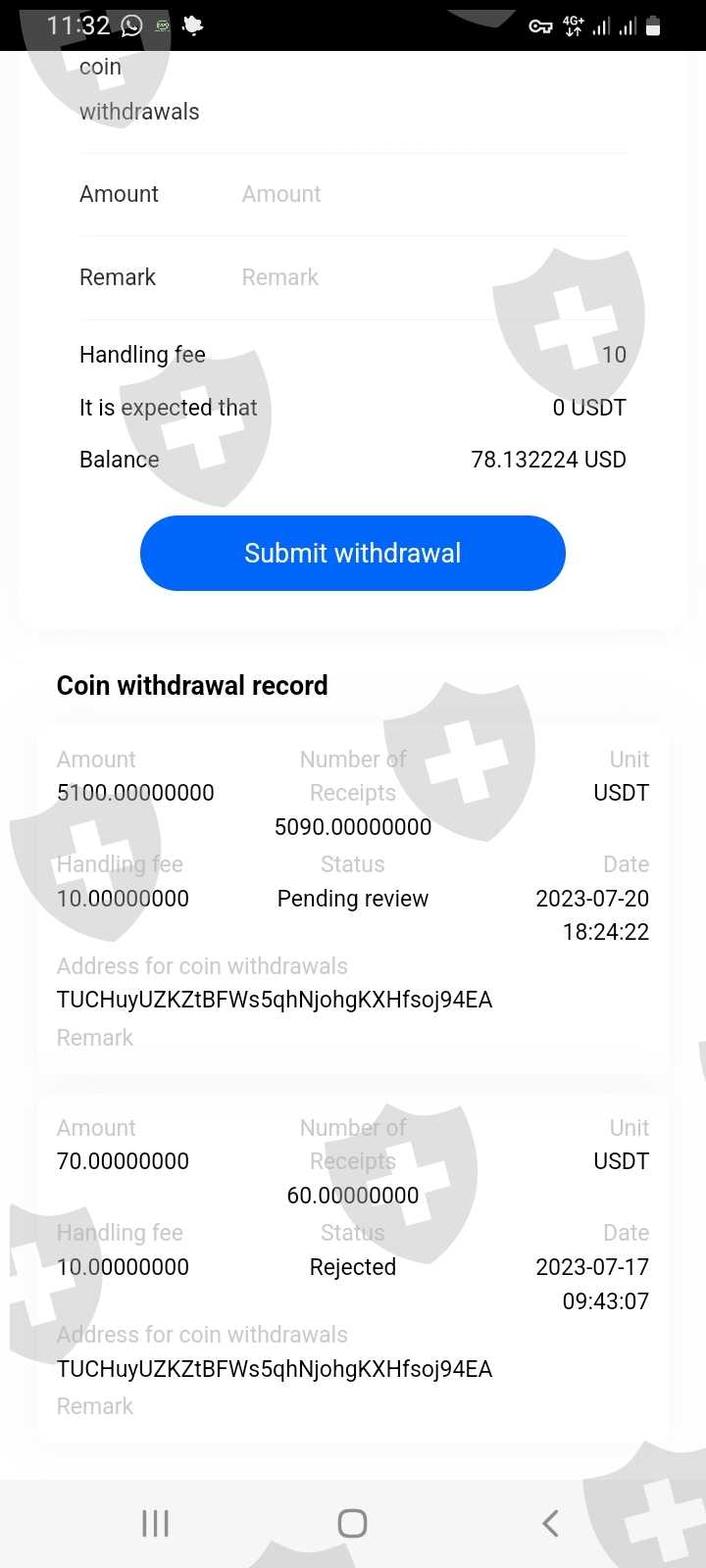
Task: Submit the withdrawal request
Action: coord(353,553)
